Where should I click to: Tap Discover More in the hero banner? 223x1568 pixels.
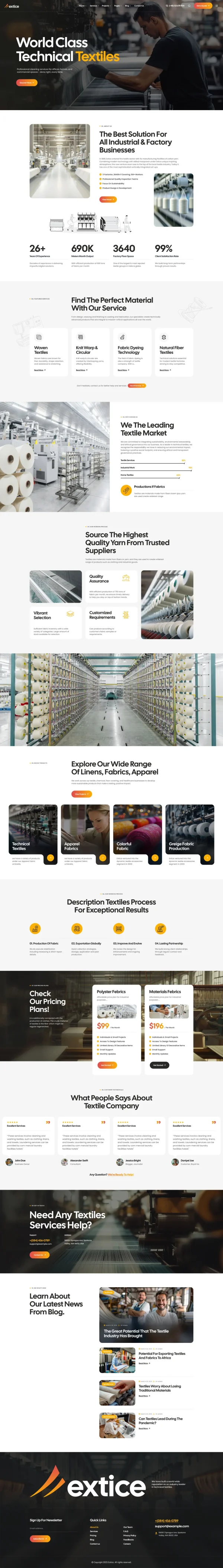pos(26,83)
